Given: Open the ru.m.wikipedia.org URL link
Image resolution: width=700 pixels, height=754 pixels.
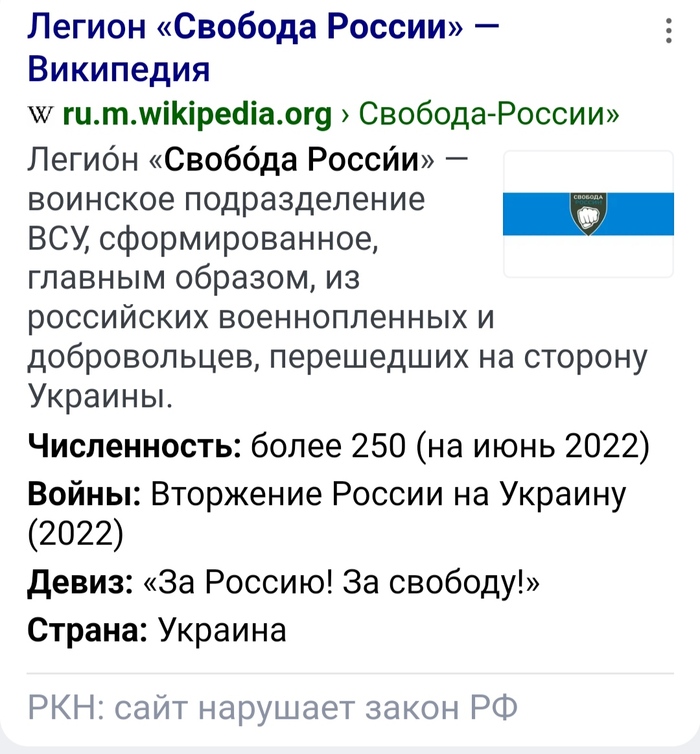Looking at the screenshot, I should [x=196, y=115].
